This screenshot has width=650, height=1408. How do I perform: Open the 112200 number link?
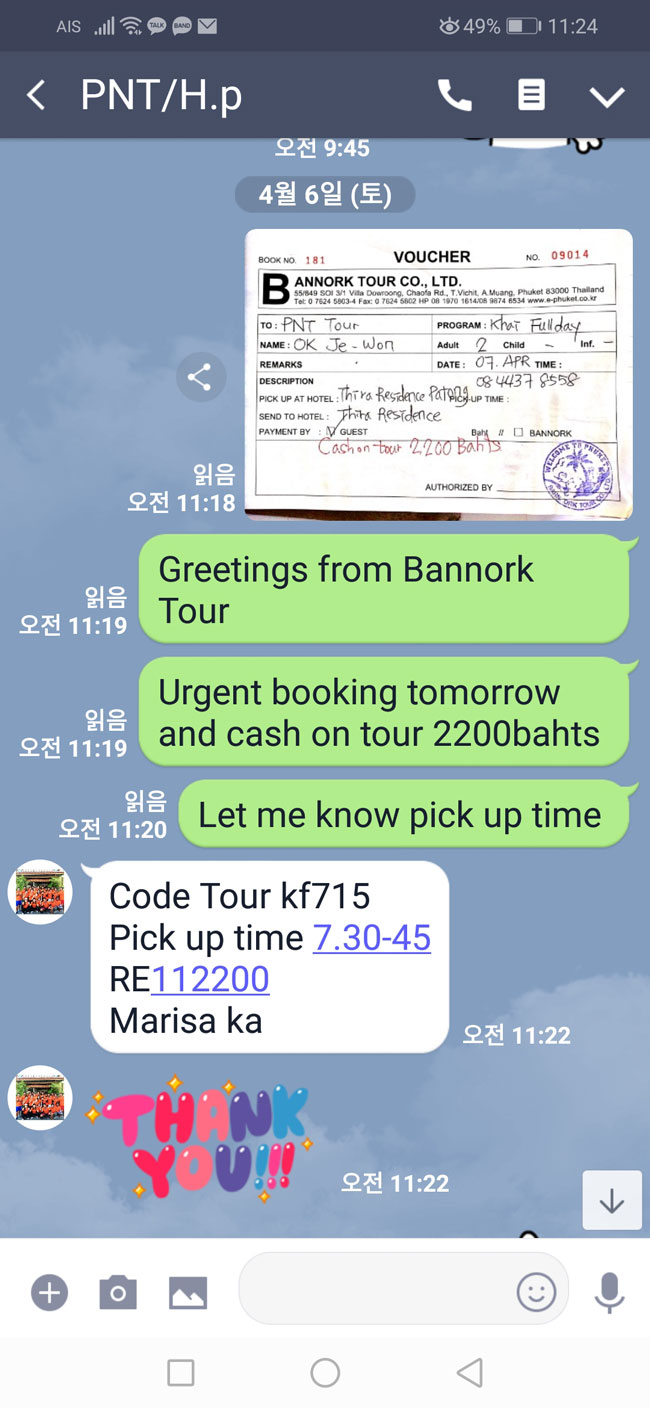[x=210, y=980]
